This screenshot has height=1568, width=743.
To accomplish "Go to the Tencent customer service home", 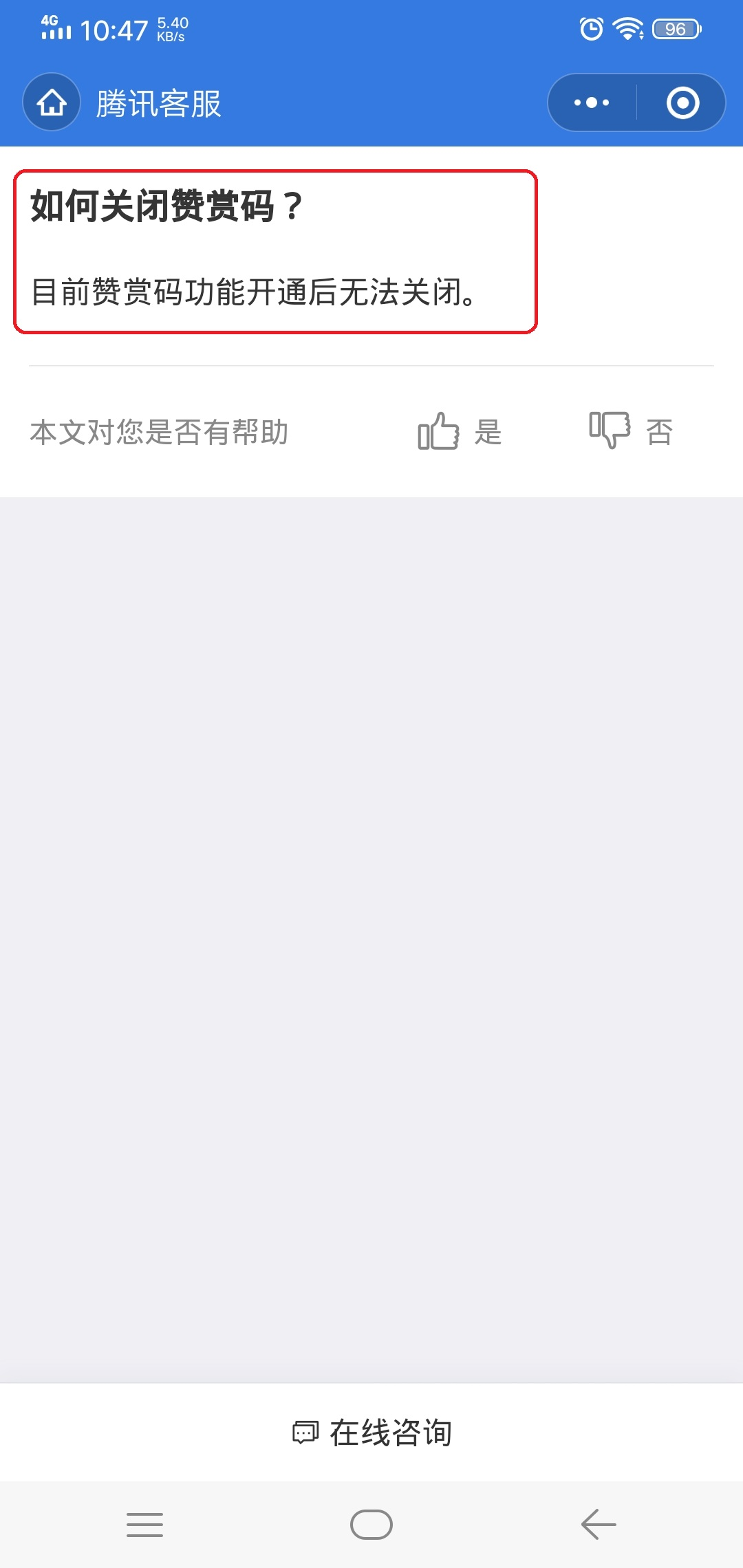I will click(52, 103).
